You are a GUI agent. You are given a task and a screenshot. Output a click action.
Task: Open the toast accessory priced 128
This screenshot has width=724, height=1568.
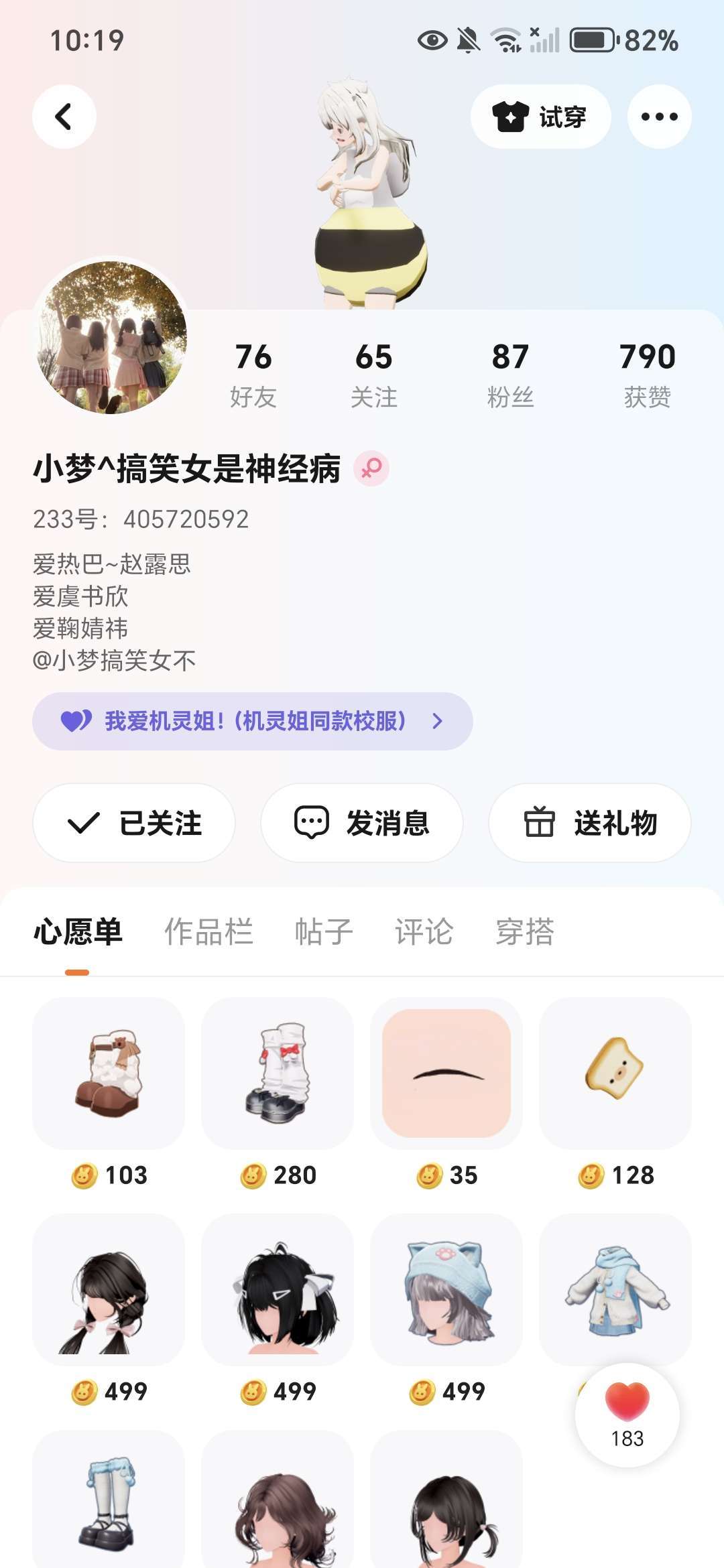(615, 1073)
